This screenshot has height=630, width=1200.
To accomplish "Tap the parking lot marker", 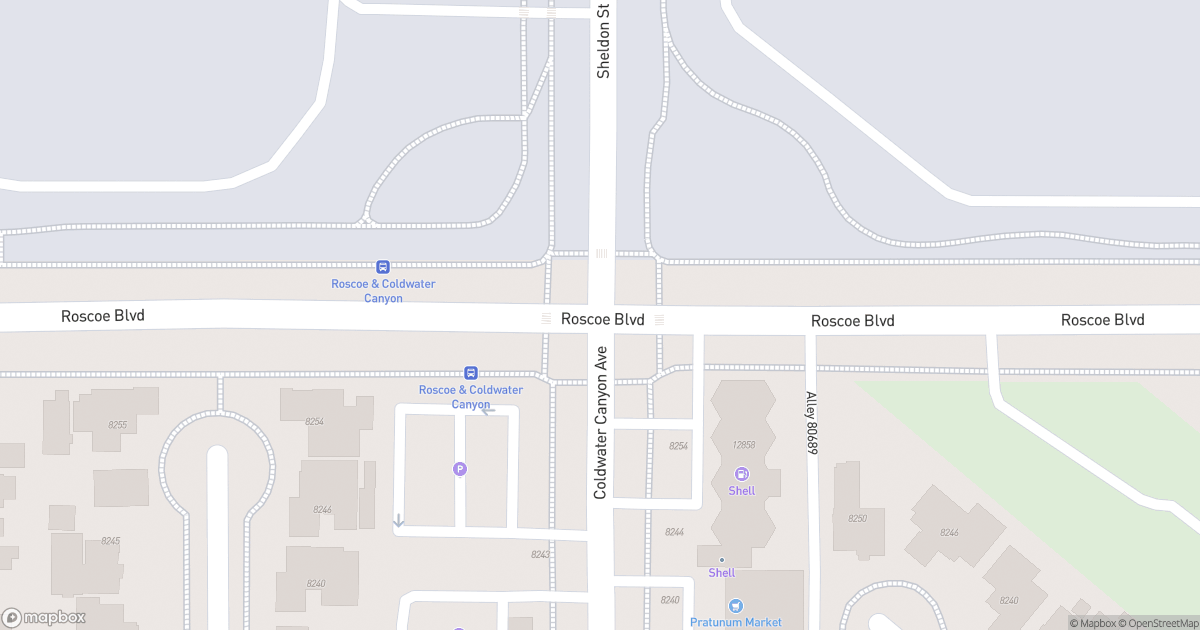I will pyautogui.click(x=459, y=468).
